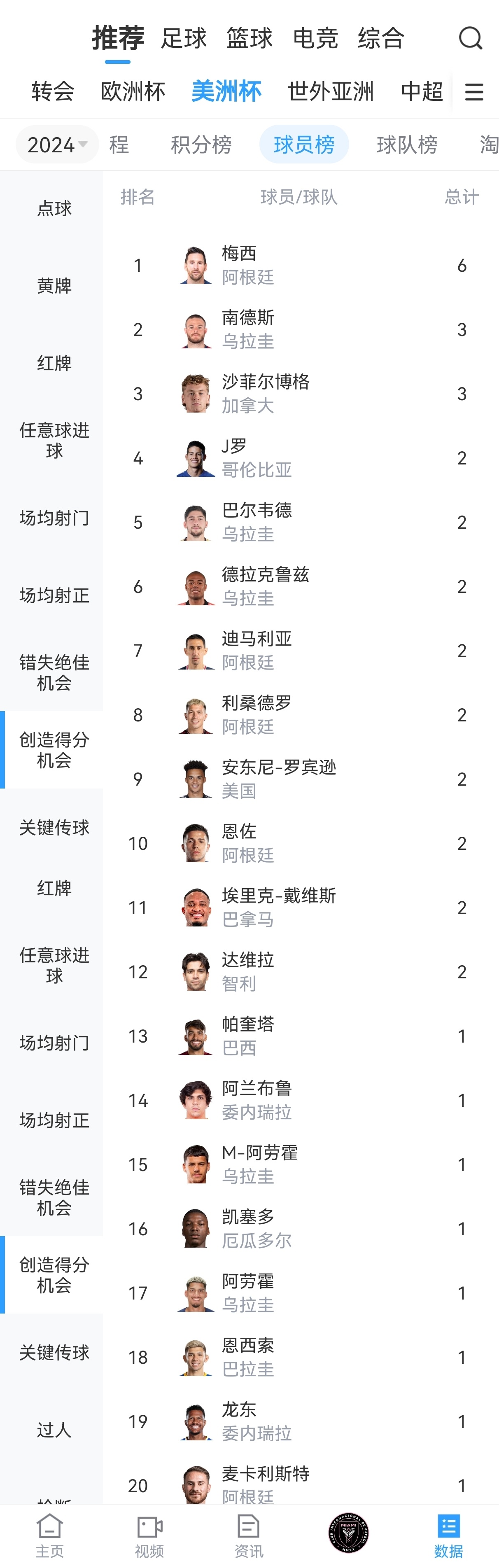
Task: Switch to 球队榜 team rankings
Action: (406, 145)
